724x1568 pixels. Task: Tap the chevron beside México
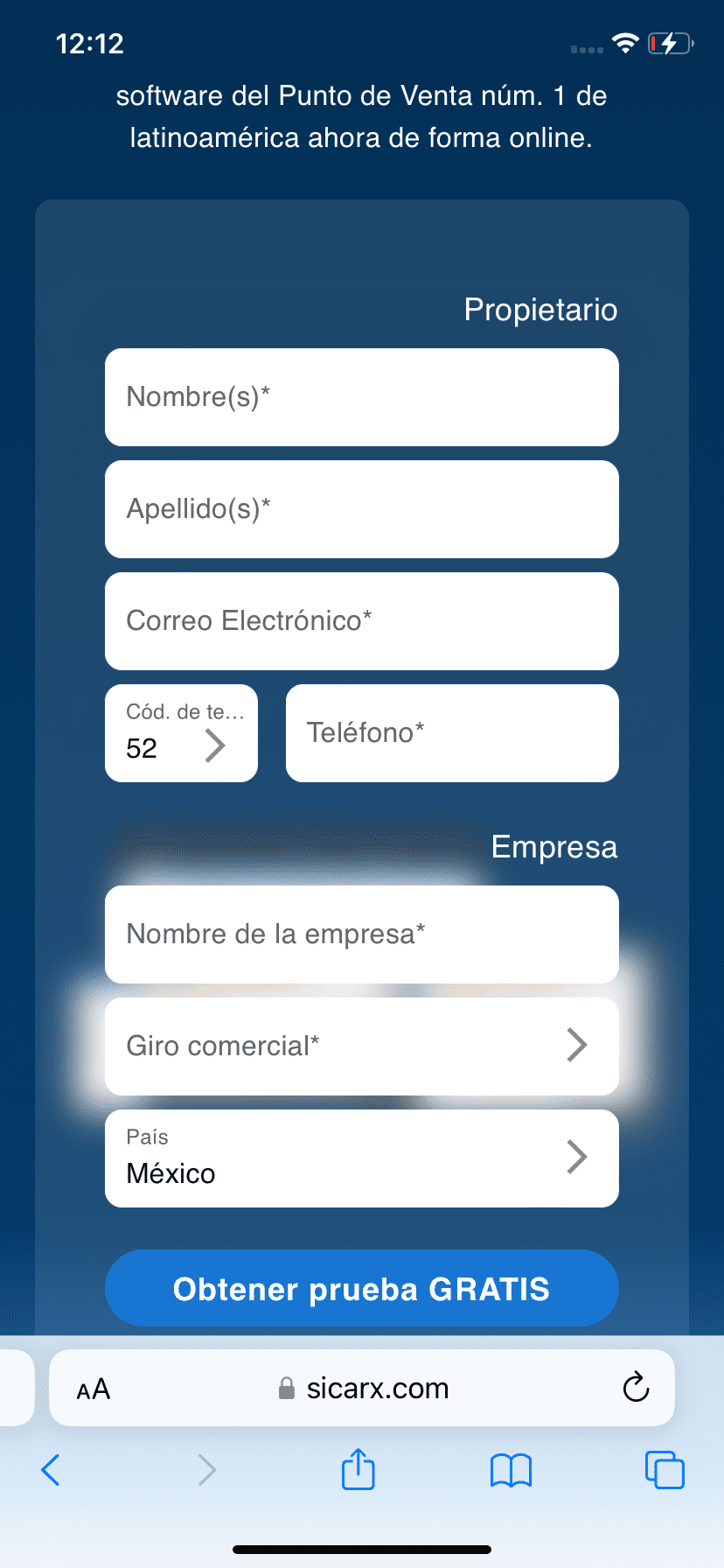(x=576, y=1157)
